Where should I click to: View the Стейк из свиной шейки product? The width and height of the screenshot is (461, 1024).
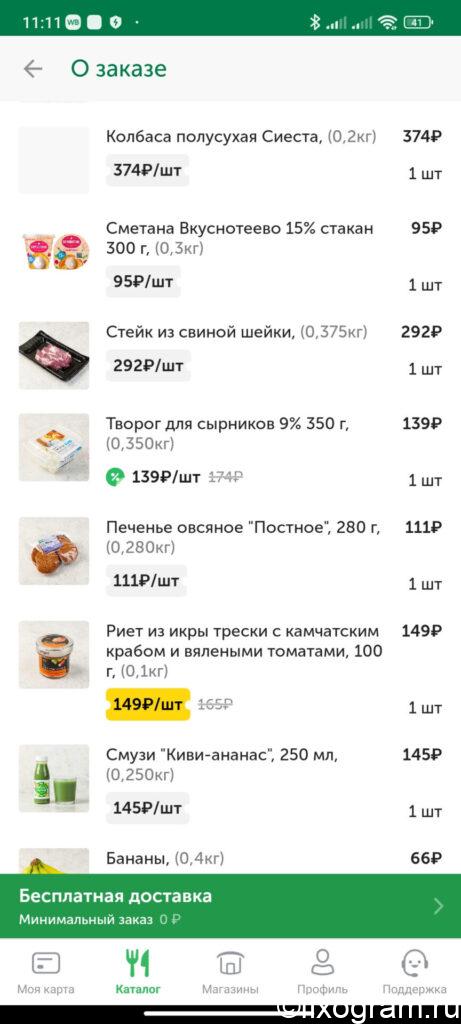coord(230,355)
